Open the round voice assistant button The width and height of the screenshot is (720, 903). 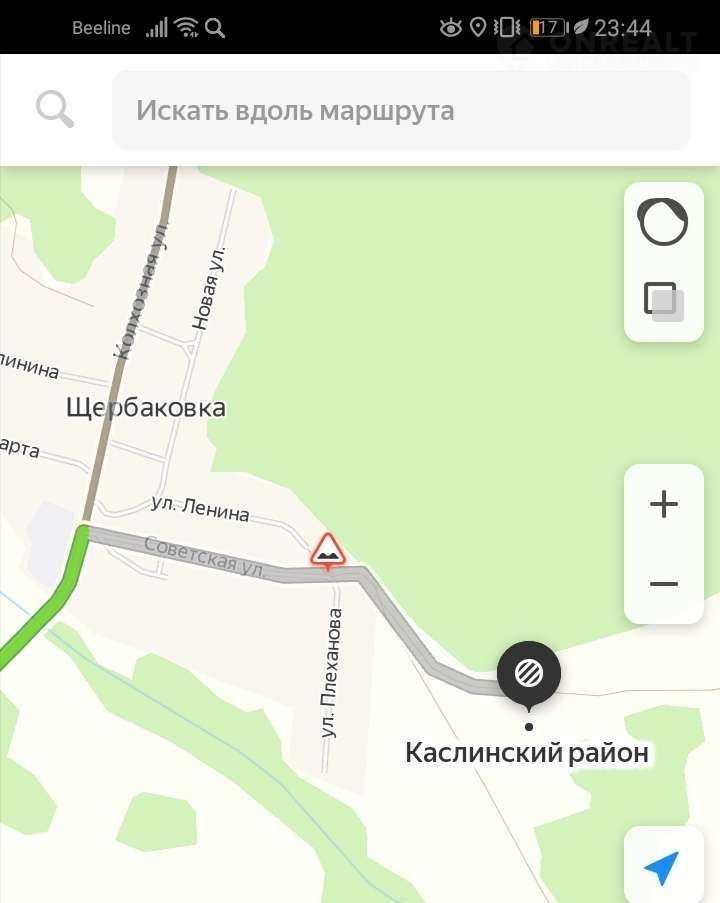(x=664, y=222)
